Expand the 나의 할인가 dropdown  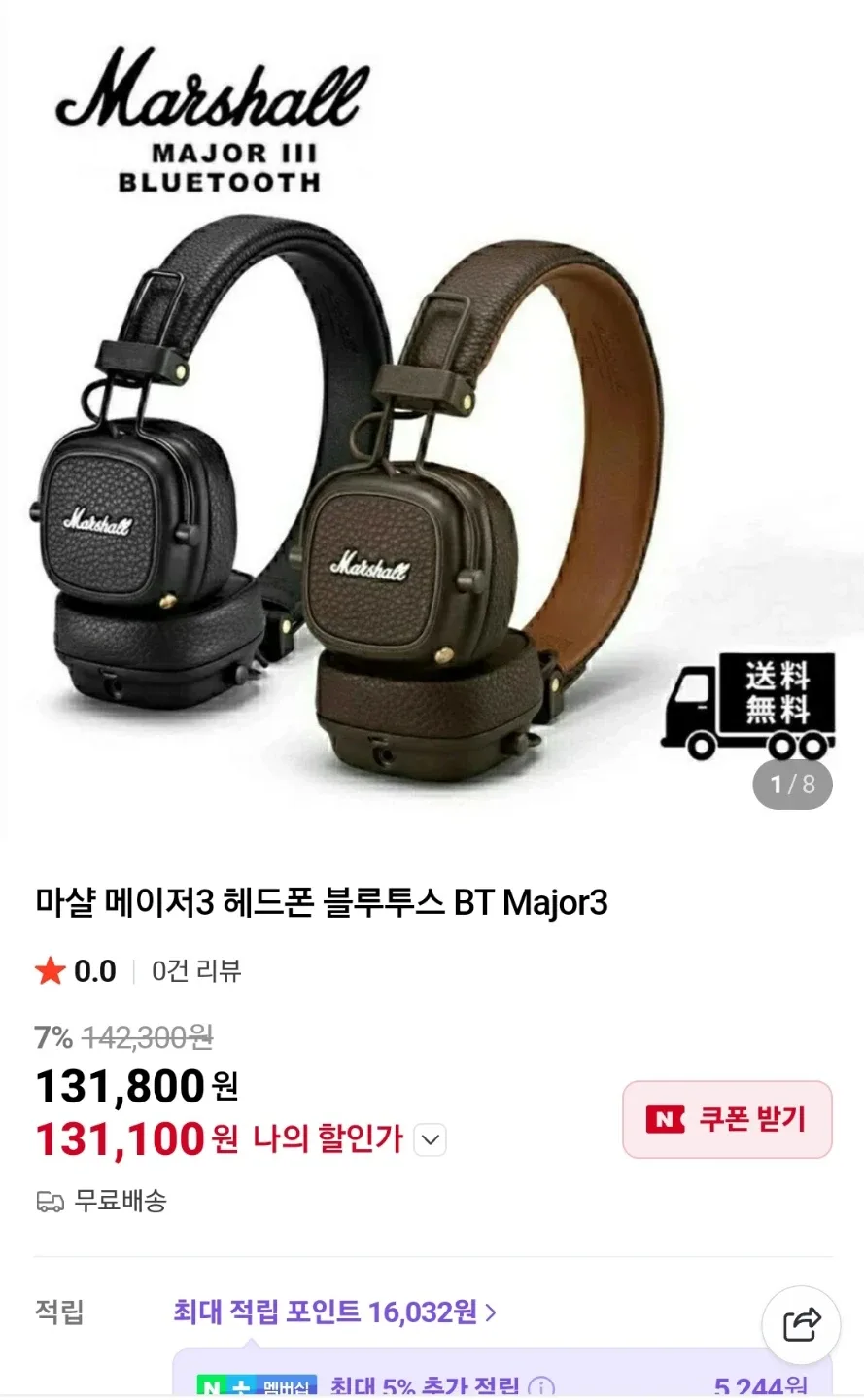click(430, 1139)
